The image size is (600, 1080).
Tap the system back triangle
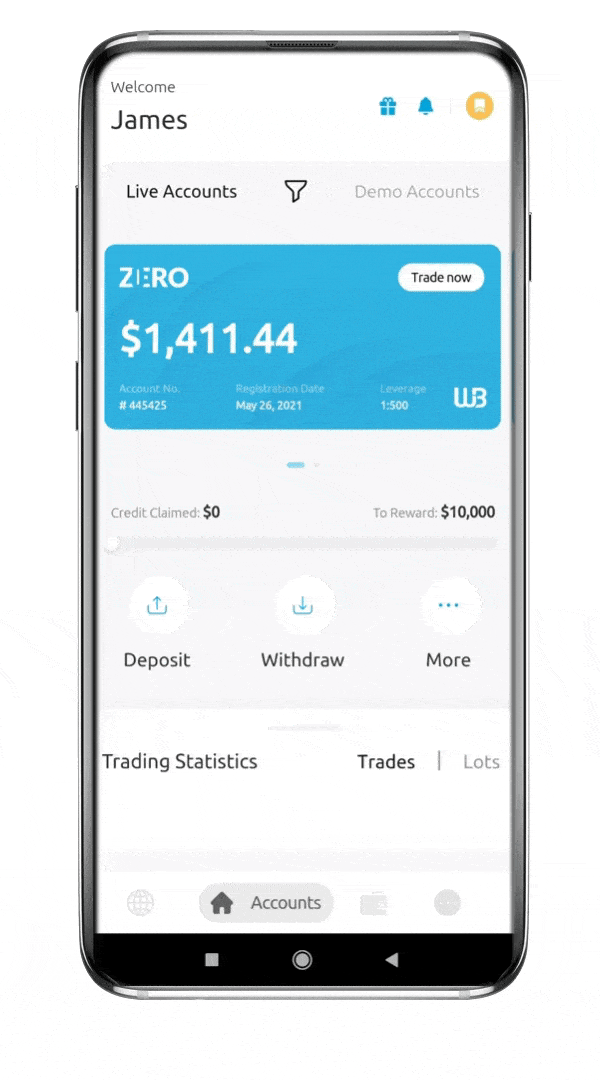click(x=391, y=959)
